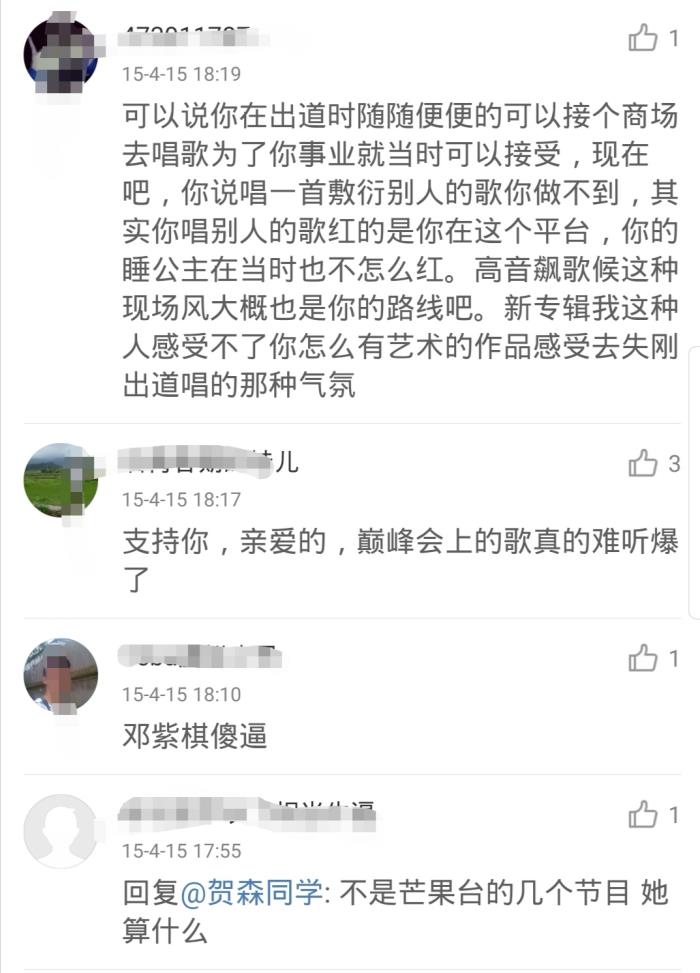Like the comment posted at 15-4-15 18:19

(x=643, y=39)
